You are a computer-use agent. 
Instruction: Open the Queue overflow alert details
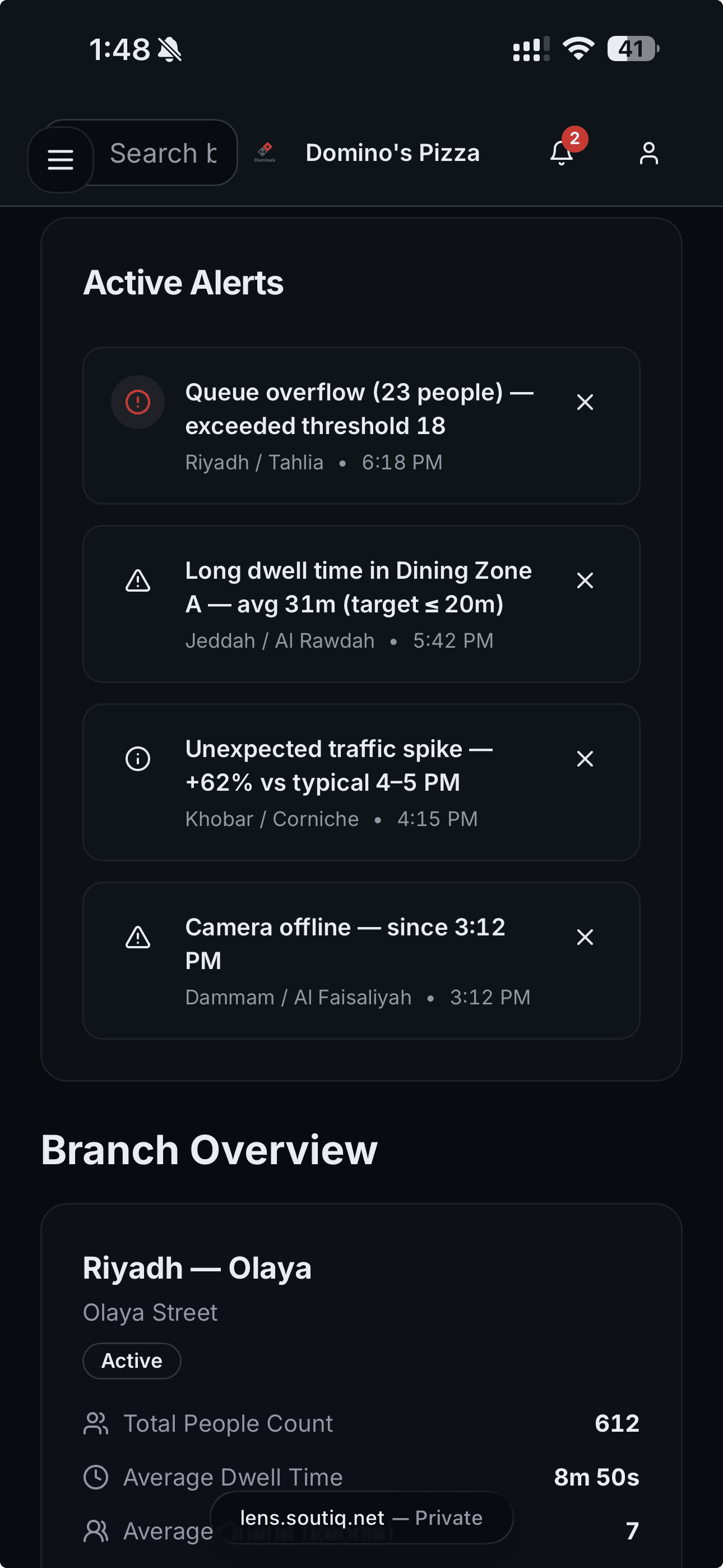(359, 409)
